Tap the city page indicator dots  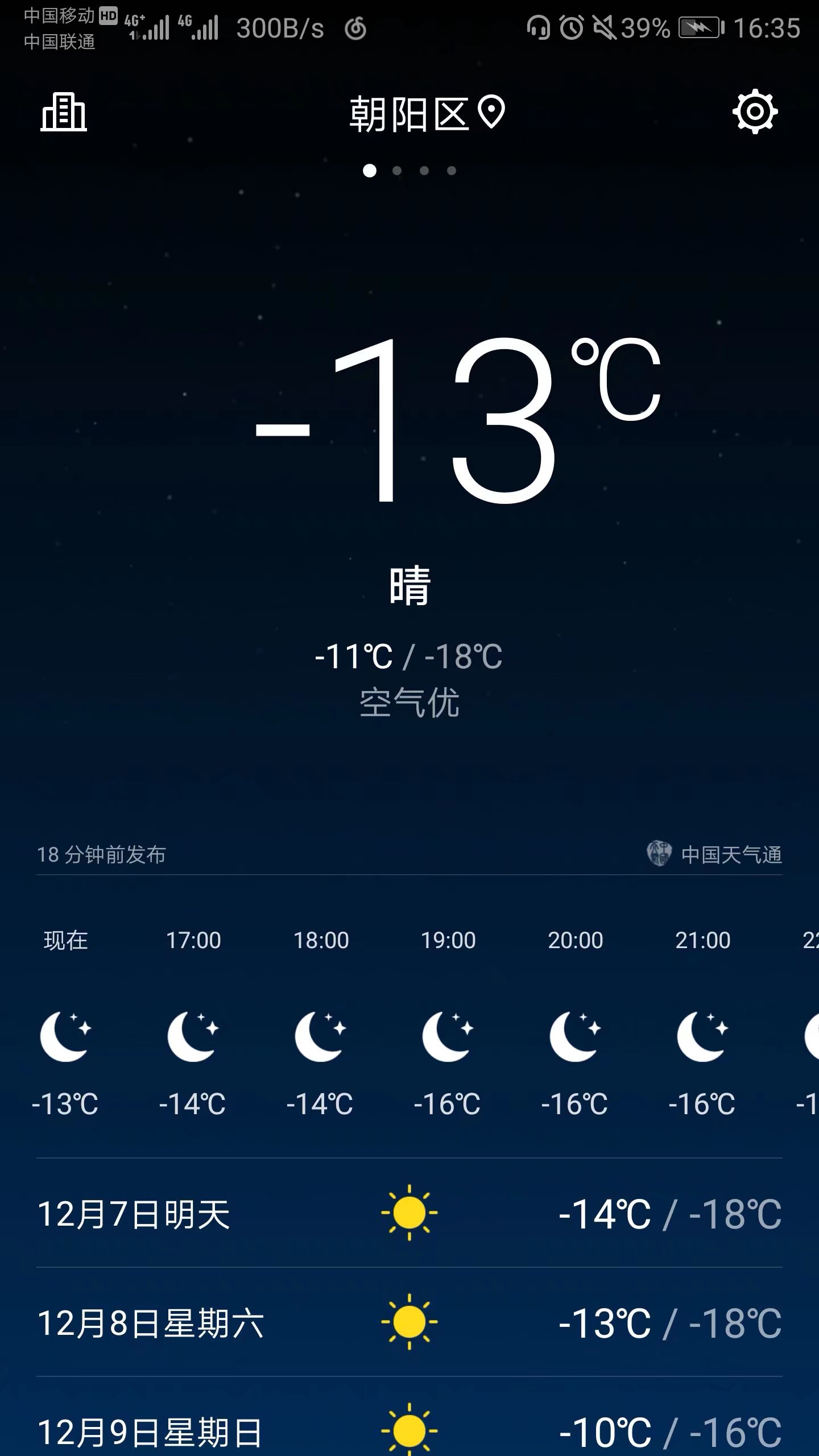409,171
